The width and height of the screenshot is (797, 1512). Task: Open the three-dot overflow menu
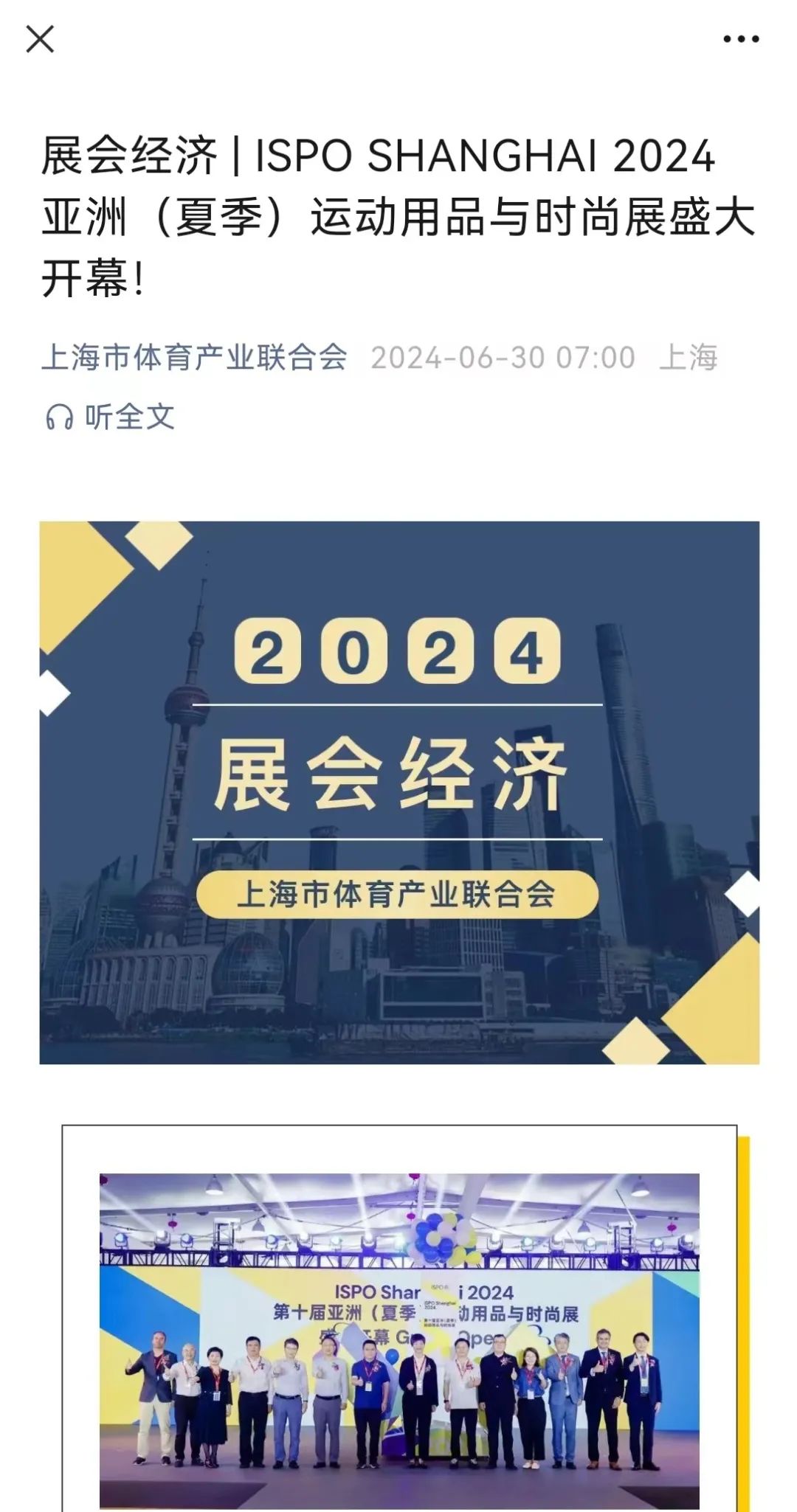pyautogui.click(x=741, y=40)
